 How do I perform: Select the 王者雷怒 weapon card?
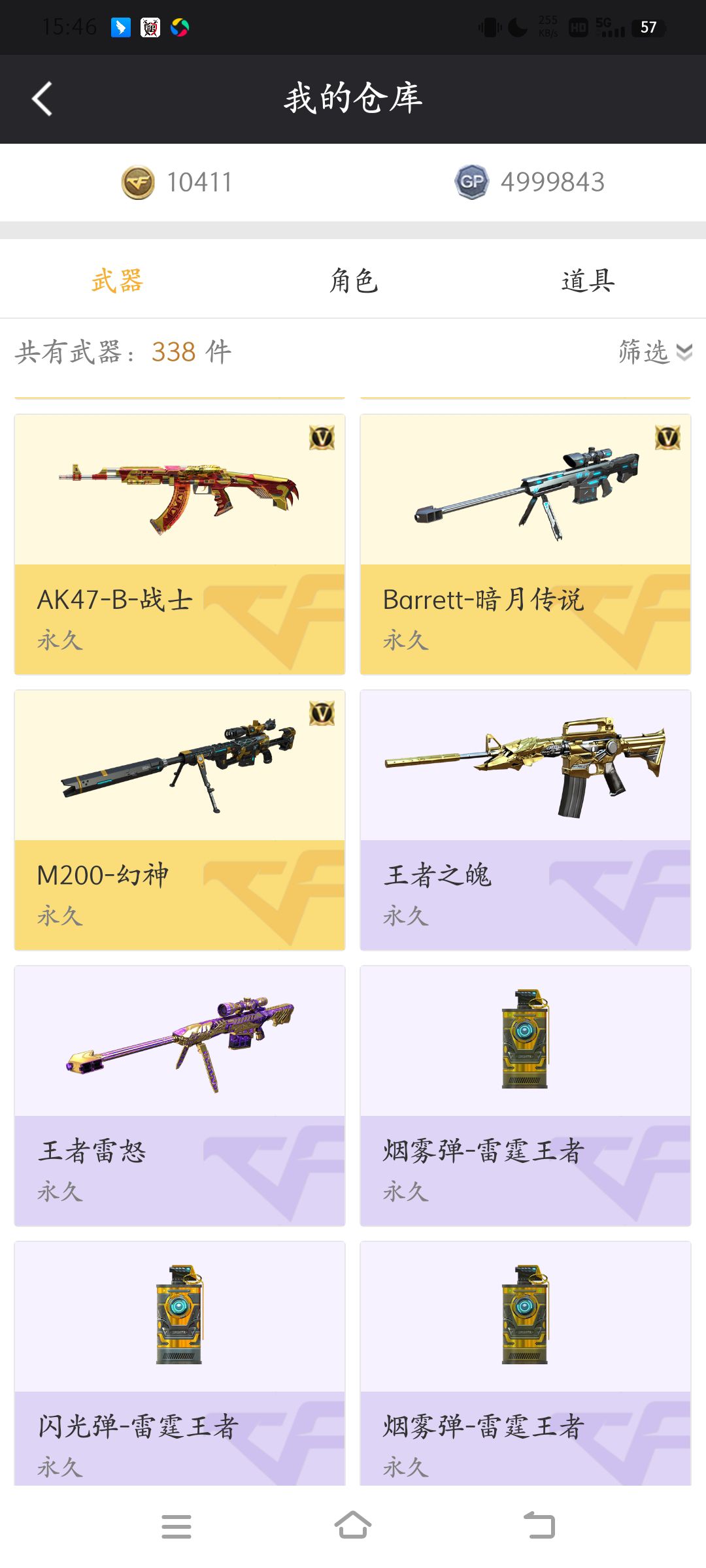(x=180, y=1095)
